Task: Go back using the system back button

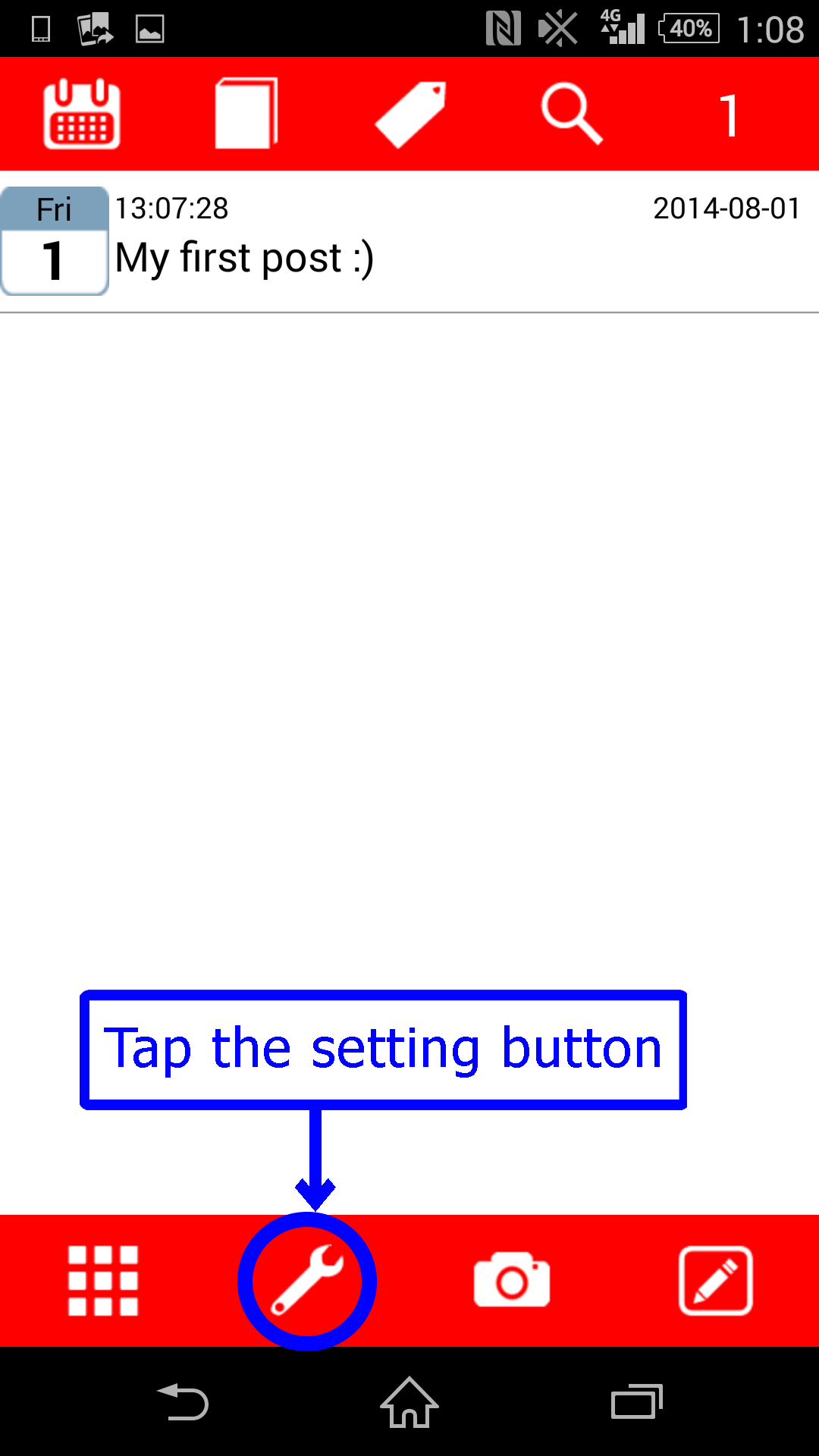Action: [183, 1401]
